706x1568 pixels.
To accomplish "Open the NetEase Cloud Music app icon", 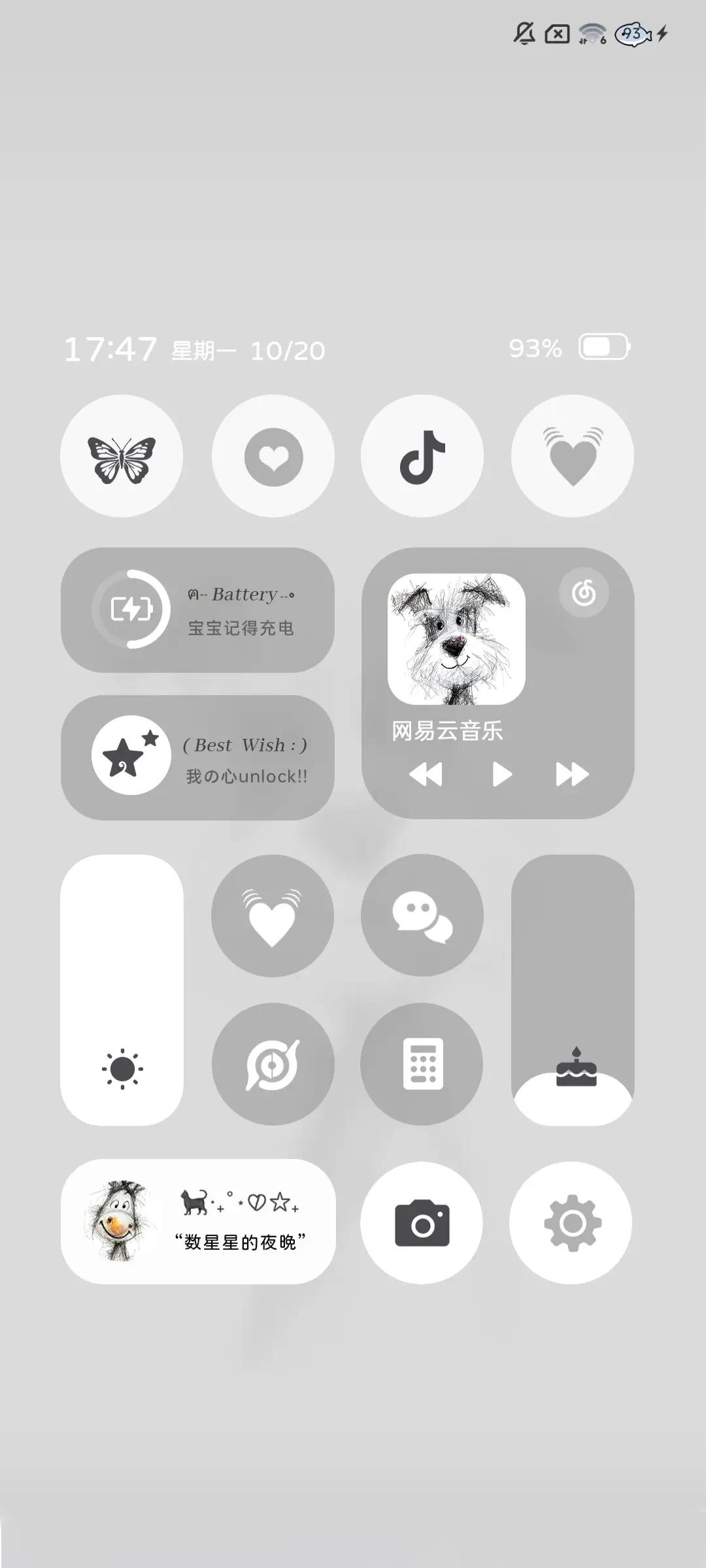I will coord(583,593).
